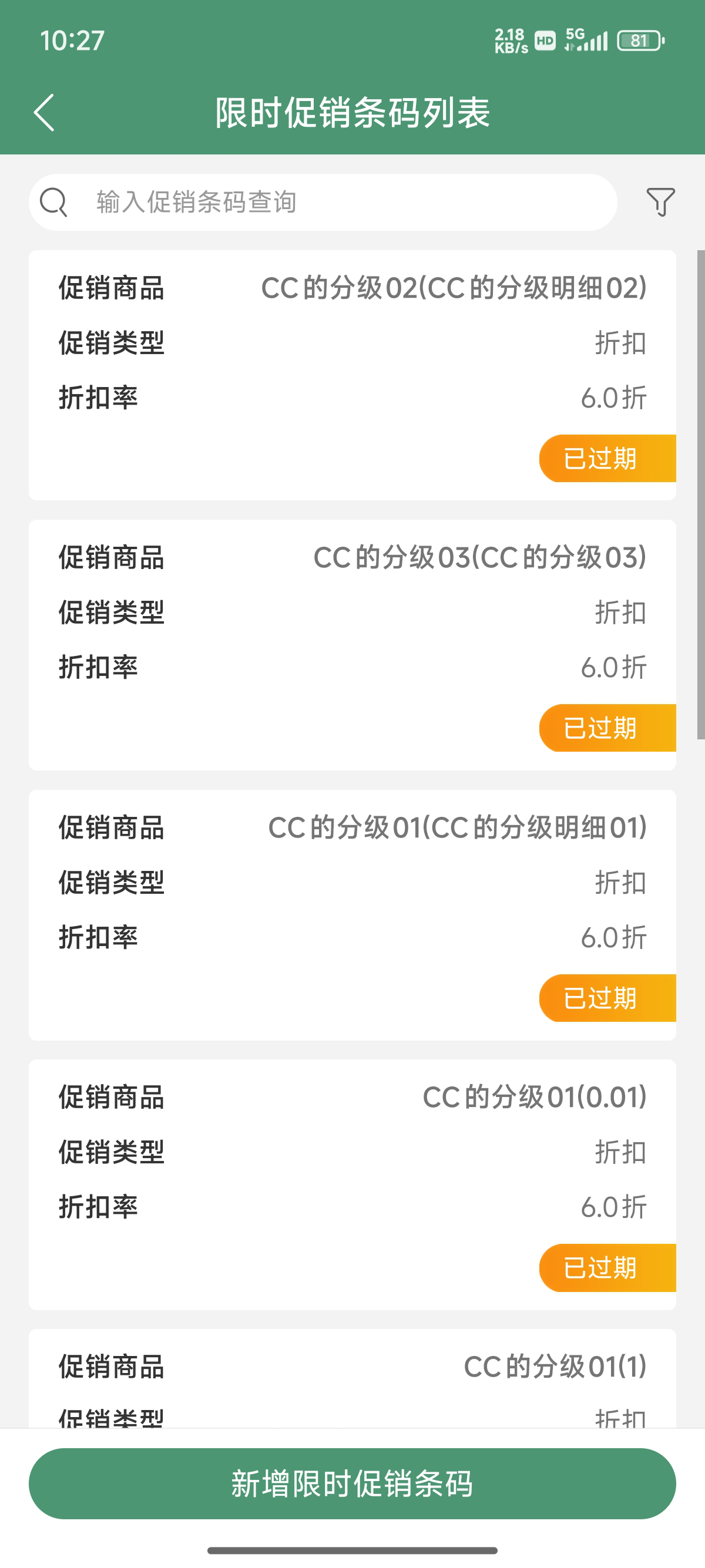Viewport: 705px width, 1568px height.
Task: Open the CC的分级02(CC的分级明细02) promotion card
Action: [352, 375]
